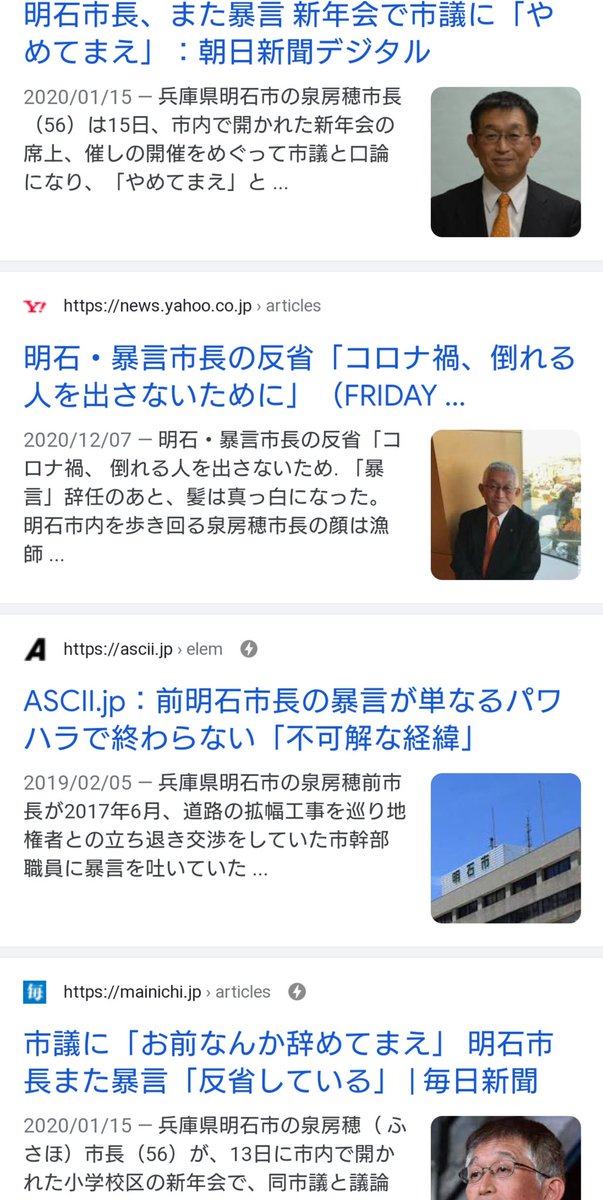This screenshot has height=1200, width=603.
Task: Tap the AMP lightning icon next to mainichi.jp
Action: tap(297, 992)
